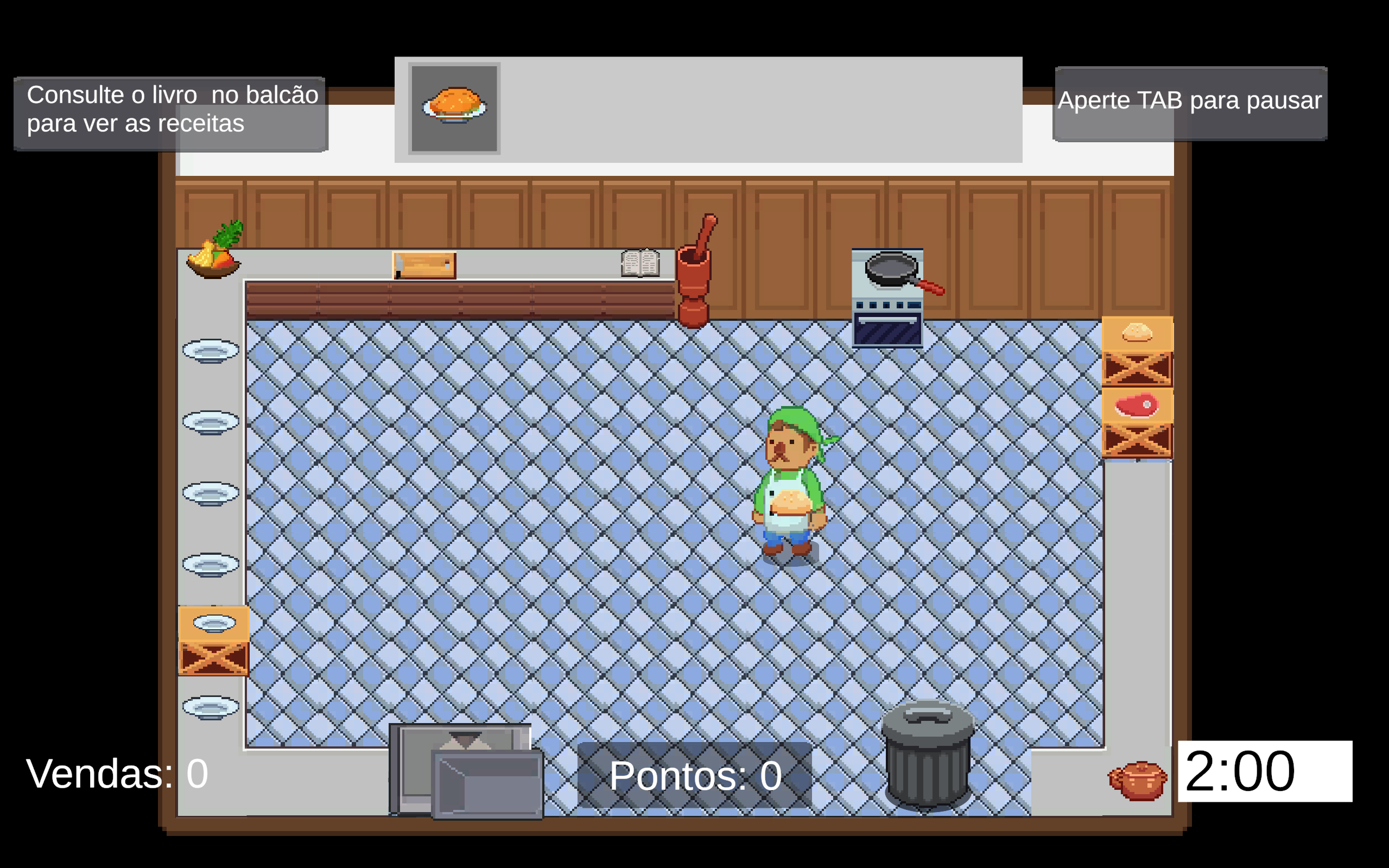The height and width of the screenshot is (868, 1389).
Task: Pick up meat from the meat crate
Action: pos(1137,422)
